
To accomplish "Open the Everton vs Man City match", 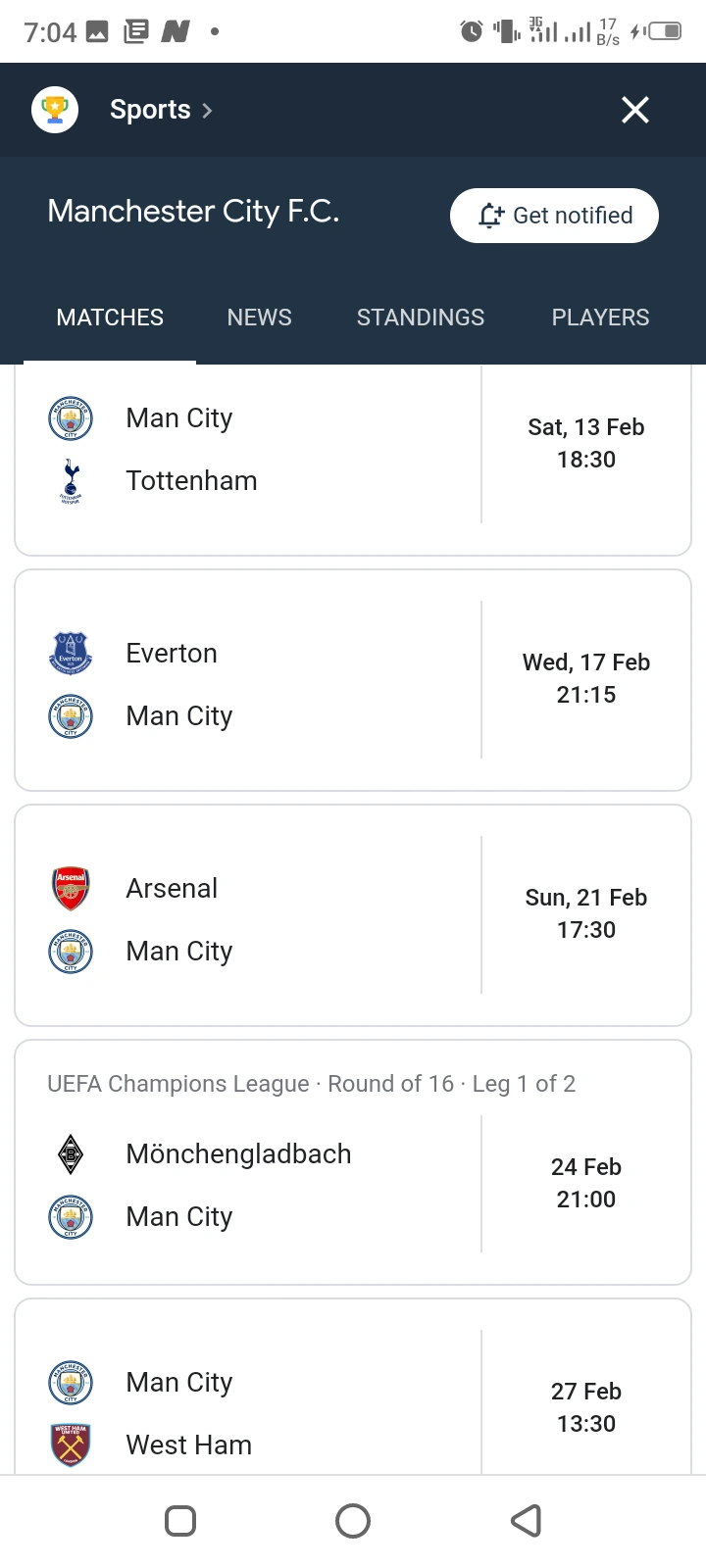I will [x=353, y=680].
